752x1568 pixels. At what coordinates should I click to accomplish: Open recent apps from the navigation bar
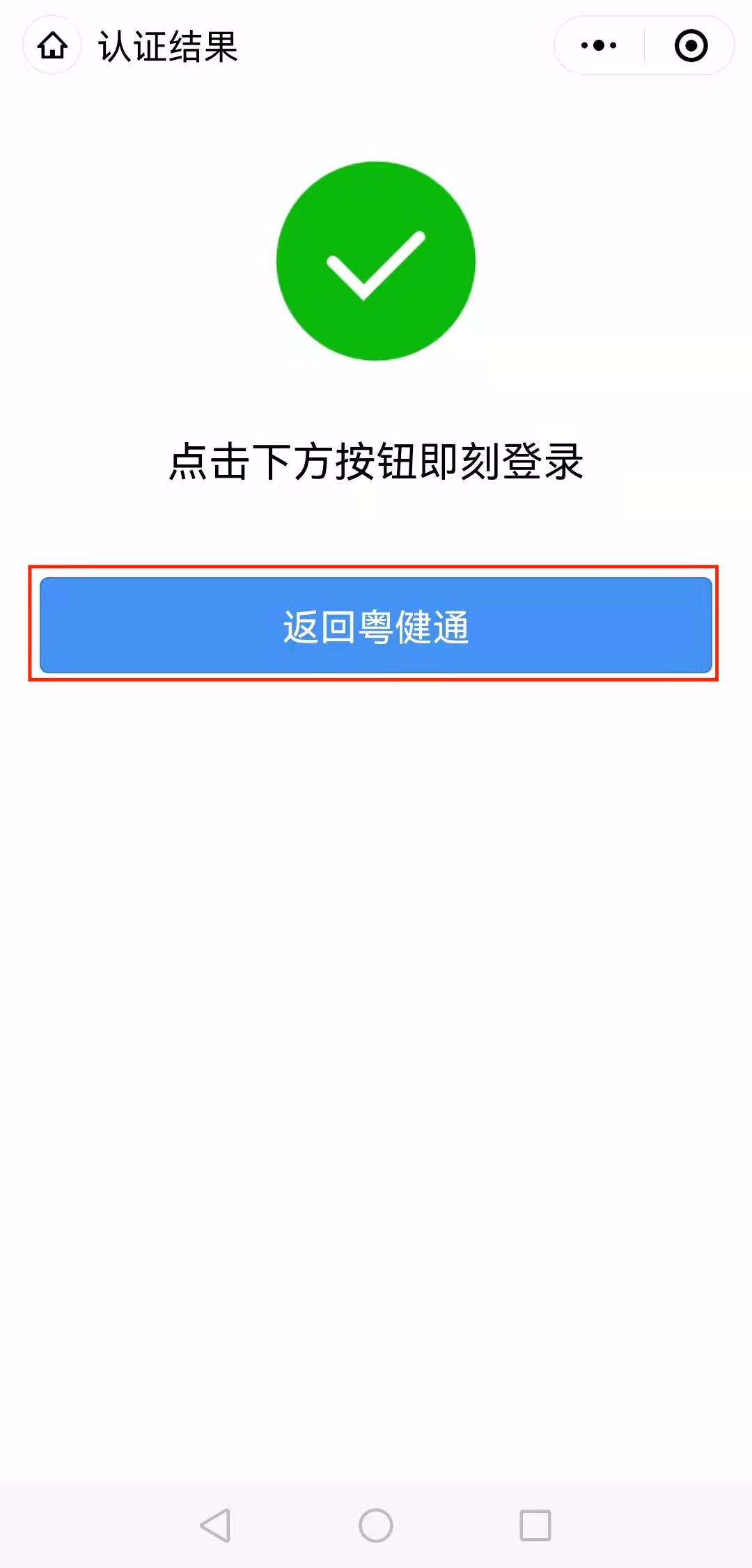535,1526
